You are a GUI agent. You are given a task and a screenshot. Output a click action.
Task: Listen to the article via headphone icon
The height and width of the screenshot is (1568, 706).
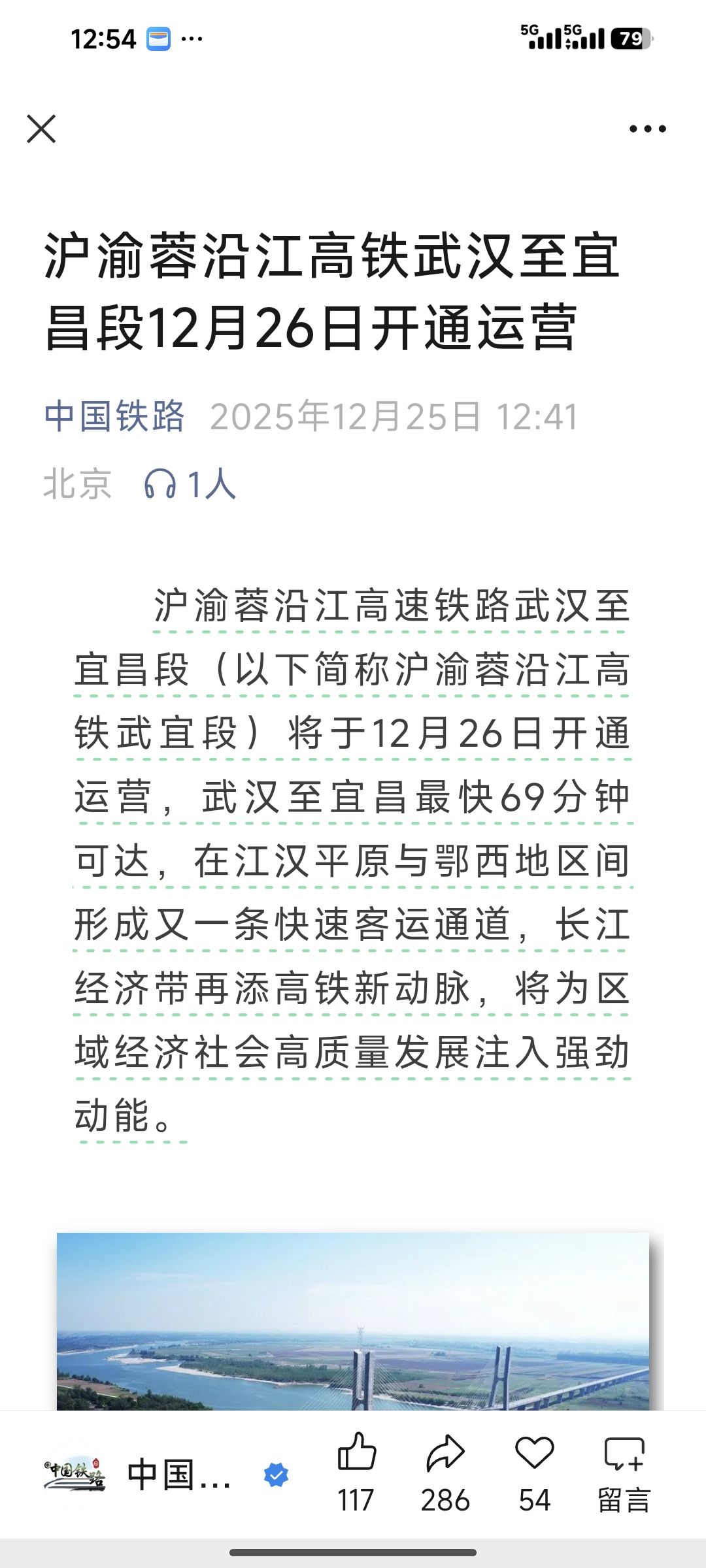pyautogui.click(x=161, y=484)
